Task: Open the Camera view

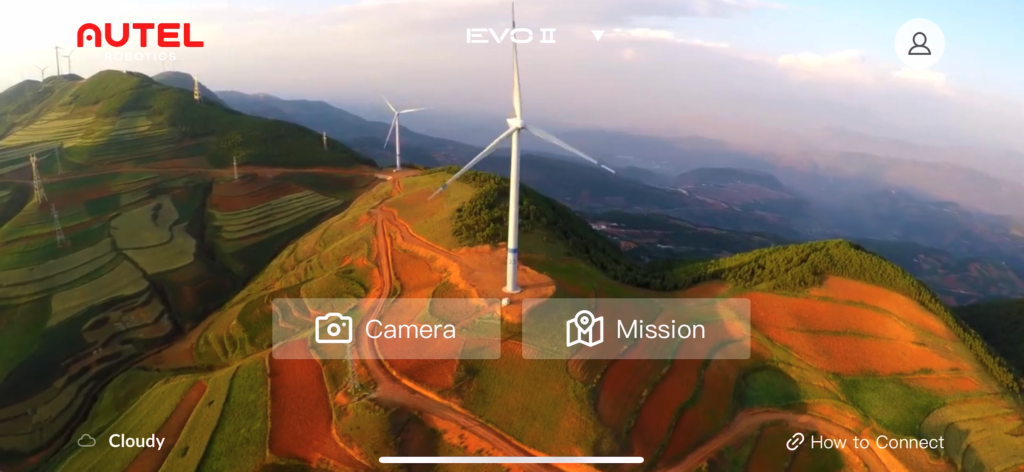Action: pos(386,329)
